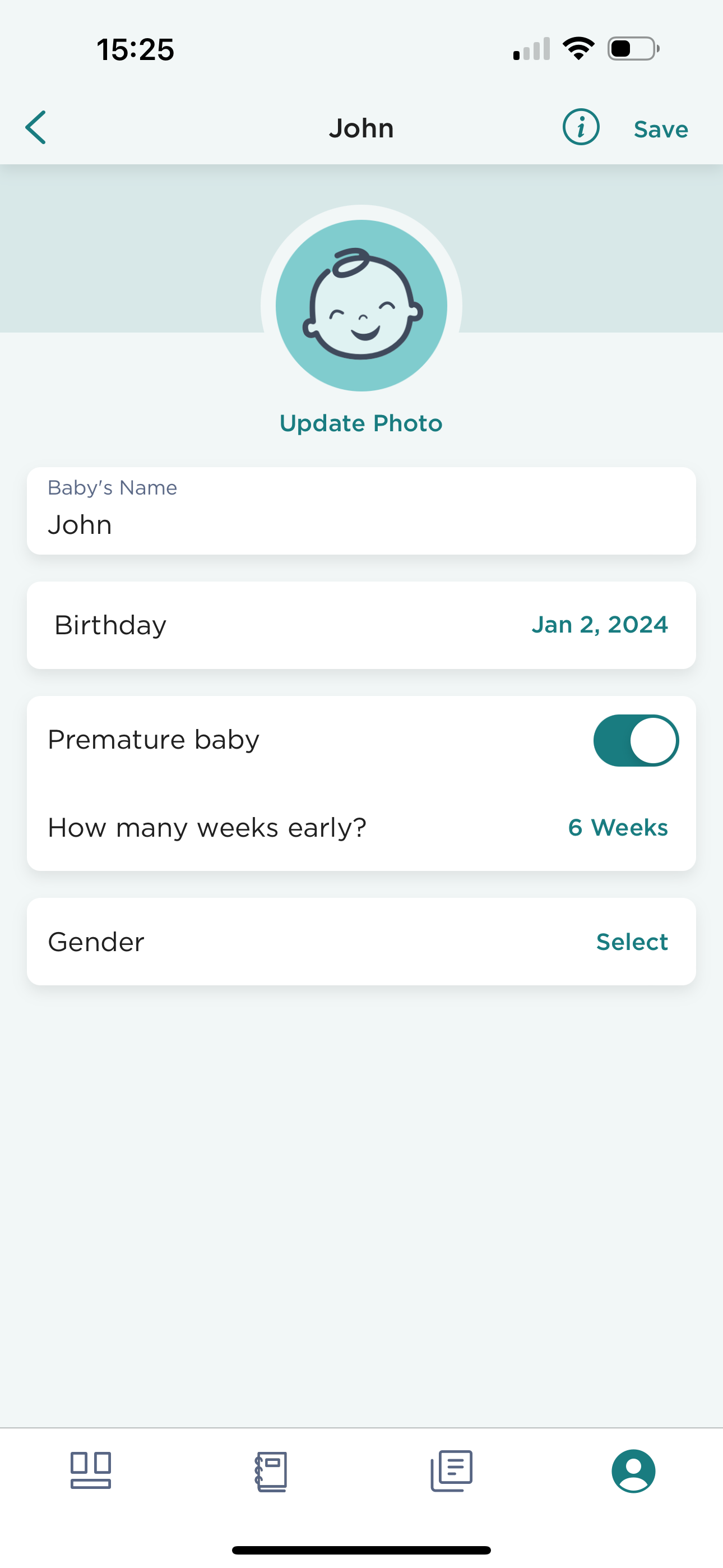Change how many weeks early
This screenshot has height=1568, width=723.
point(617,828)
